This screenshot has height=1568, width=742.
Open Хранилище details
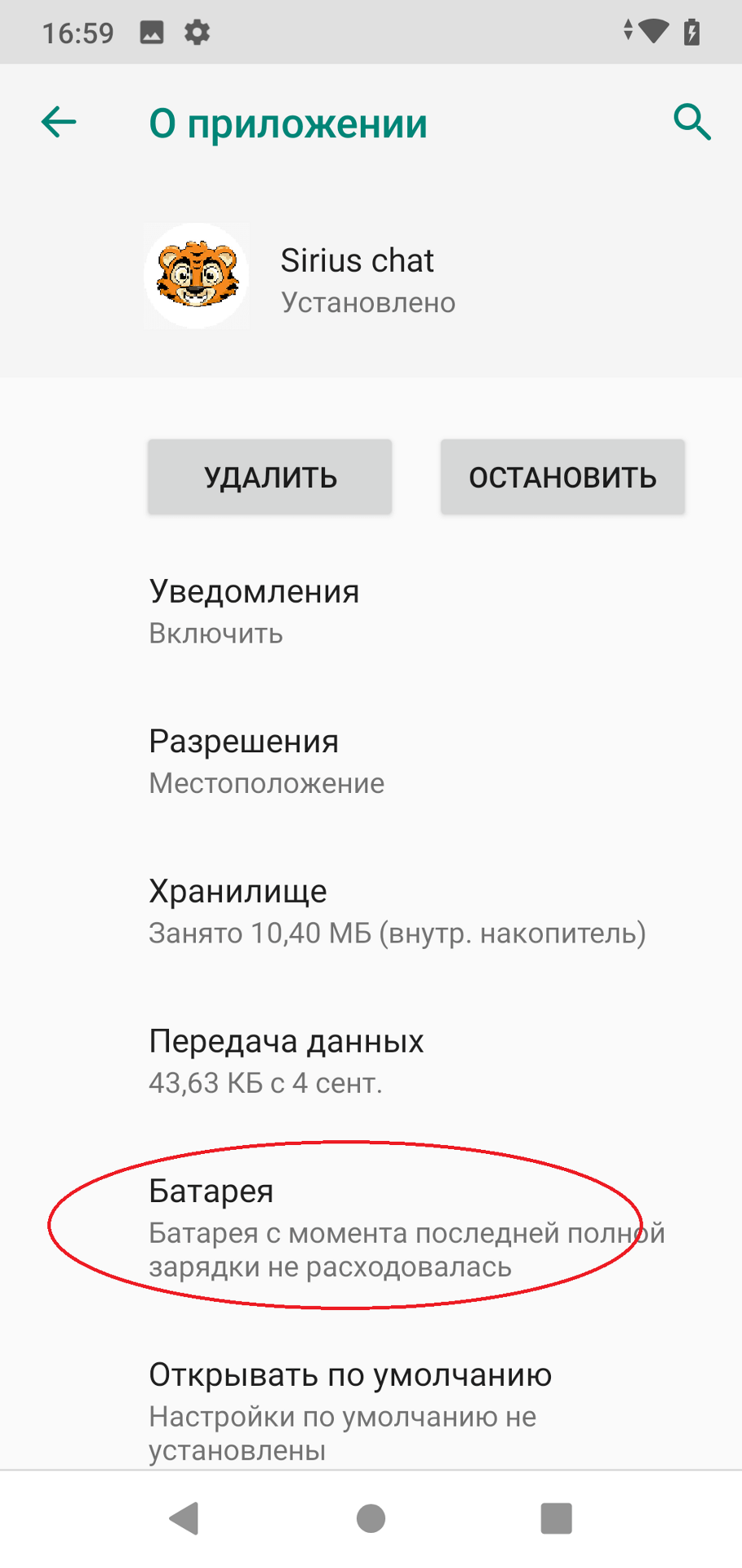(371, 911)
